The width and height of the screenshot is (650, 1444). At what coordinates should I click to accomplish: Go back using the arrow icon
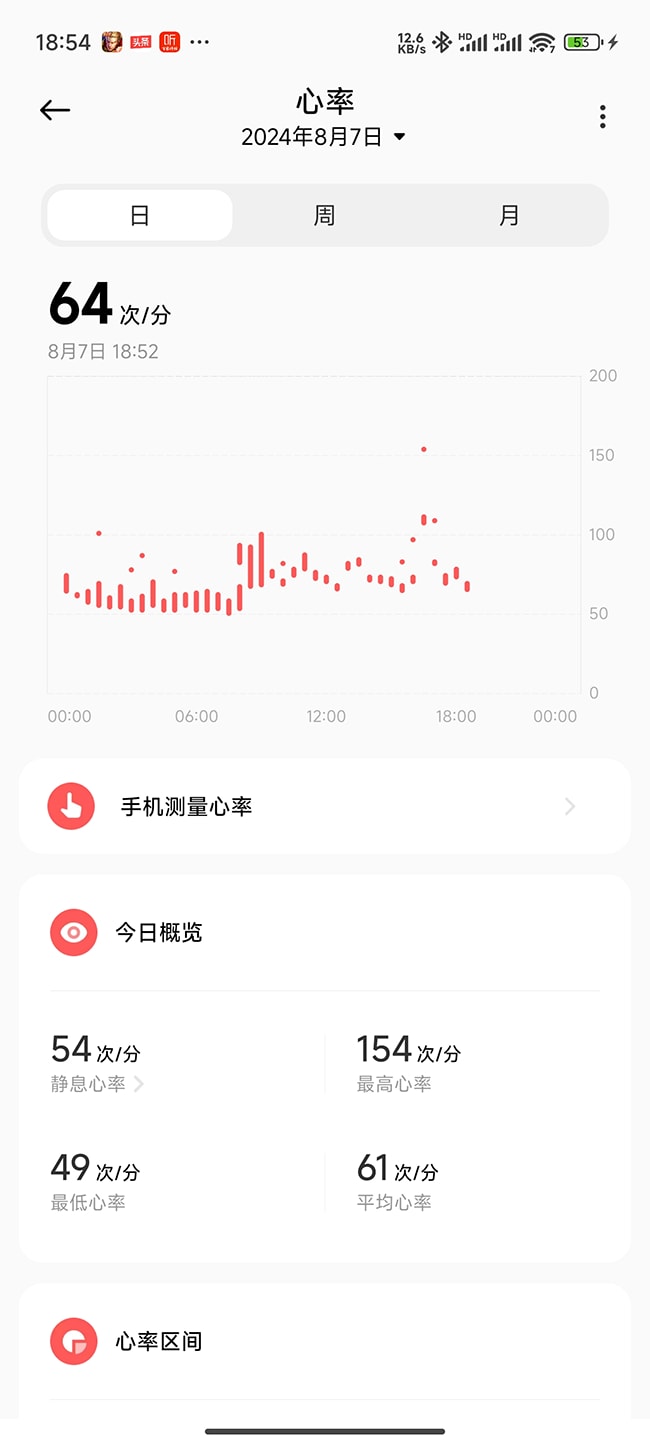(x=55, y=111)
